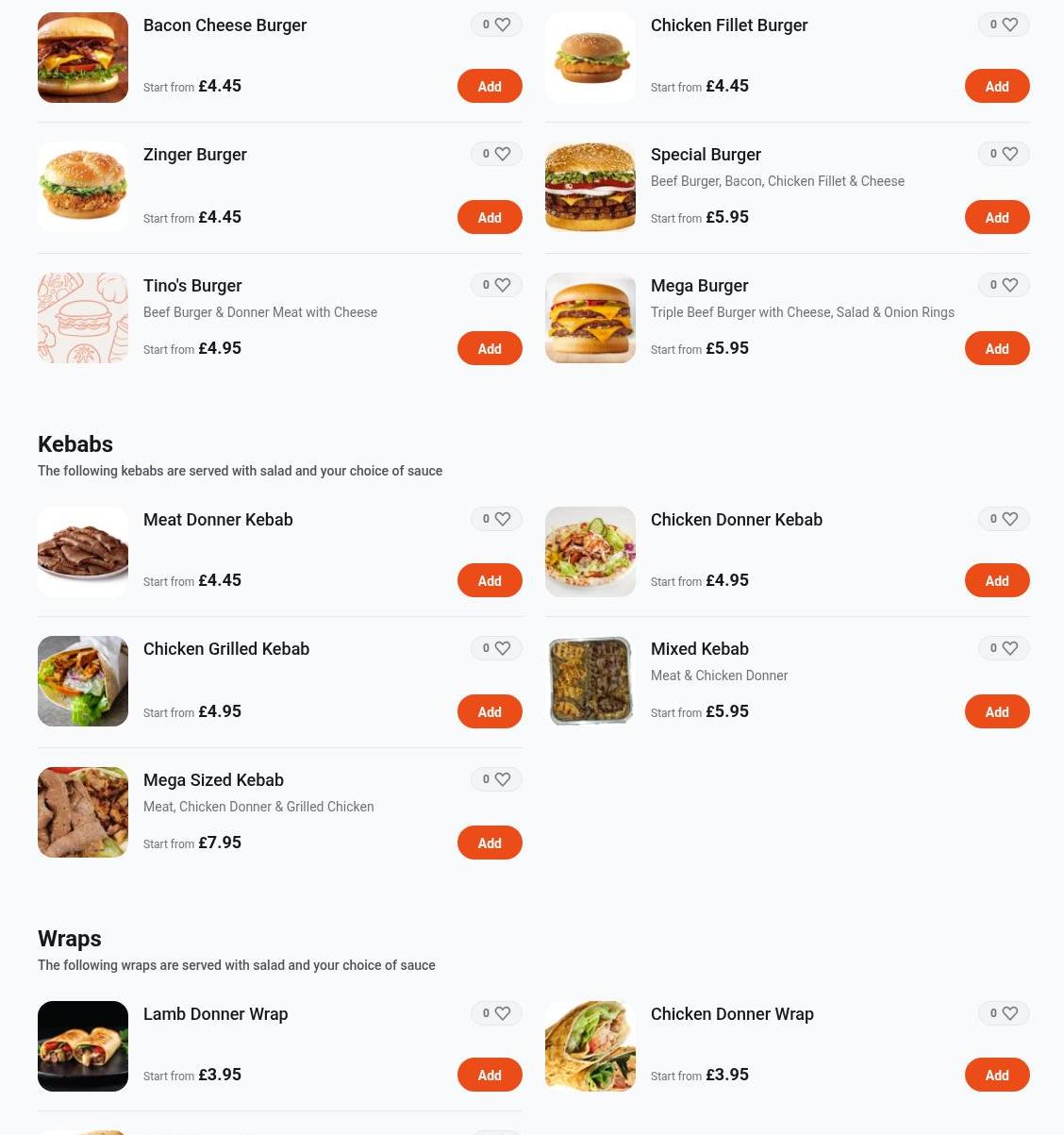This screenshot has height=1135, width=1064.
Task: Favorite the Bacon Cheese Burger
Action: point(503,25)
